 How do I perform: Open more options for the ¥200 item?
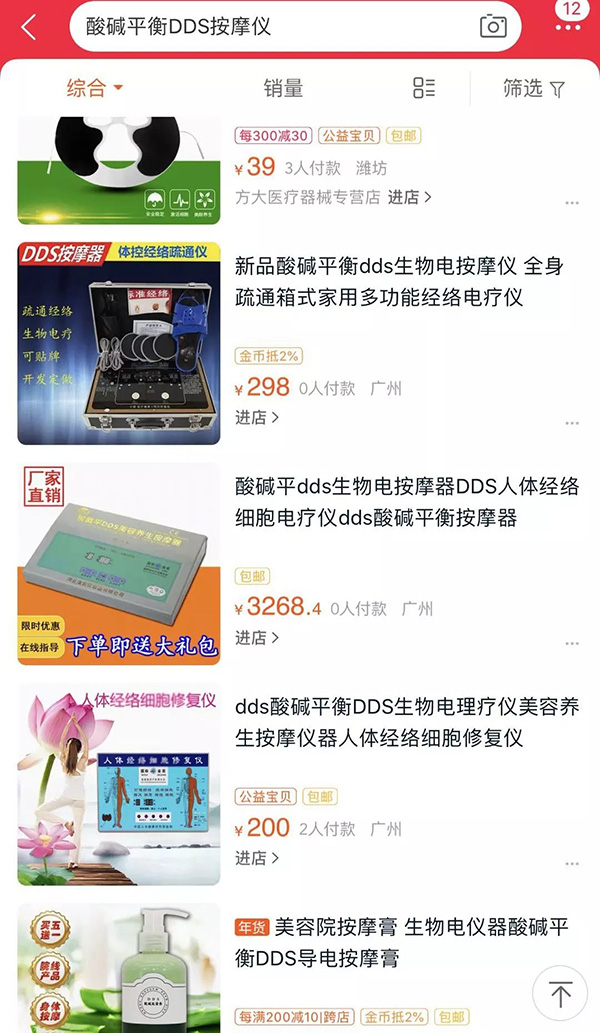click(x=572, y=862)
